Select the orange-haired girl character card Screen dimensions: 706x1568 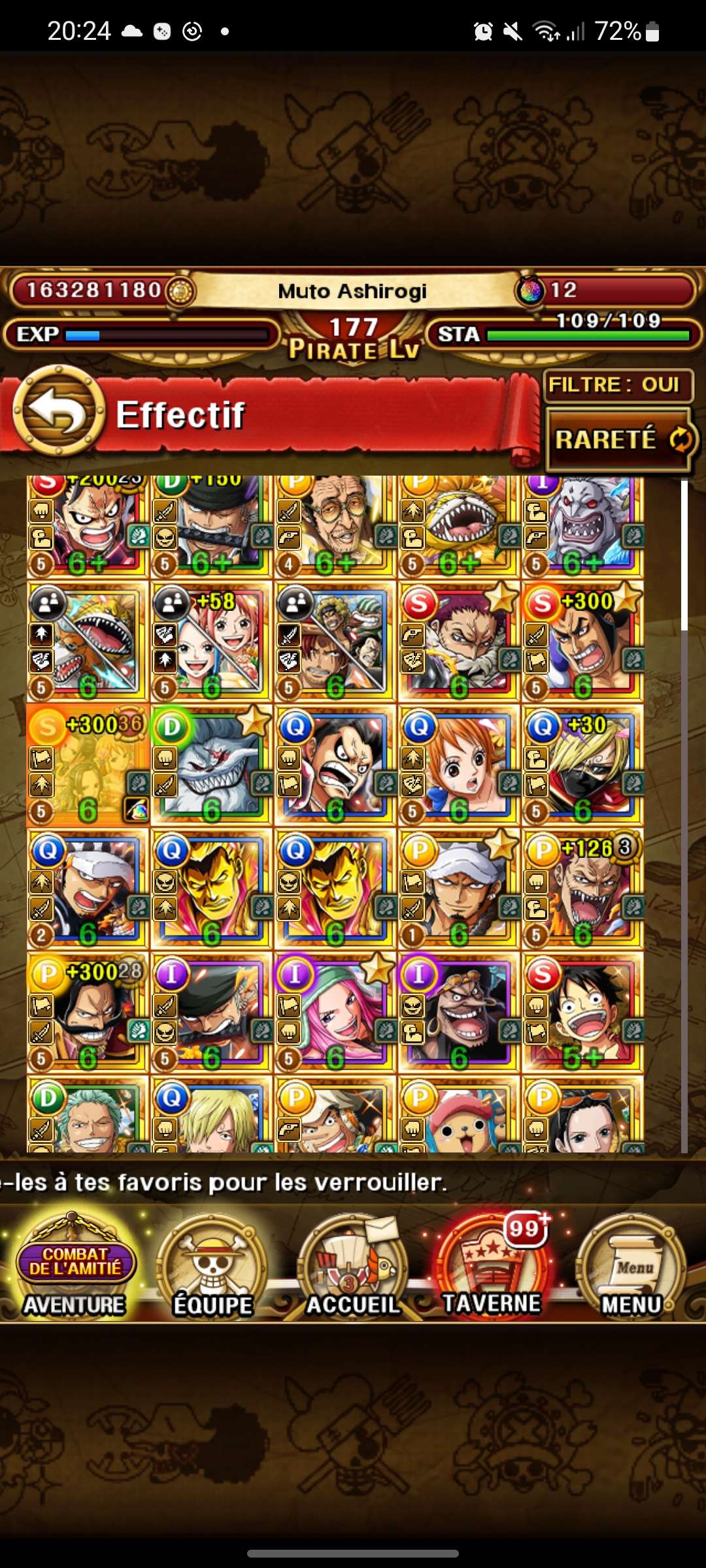pos(459,766)
